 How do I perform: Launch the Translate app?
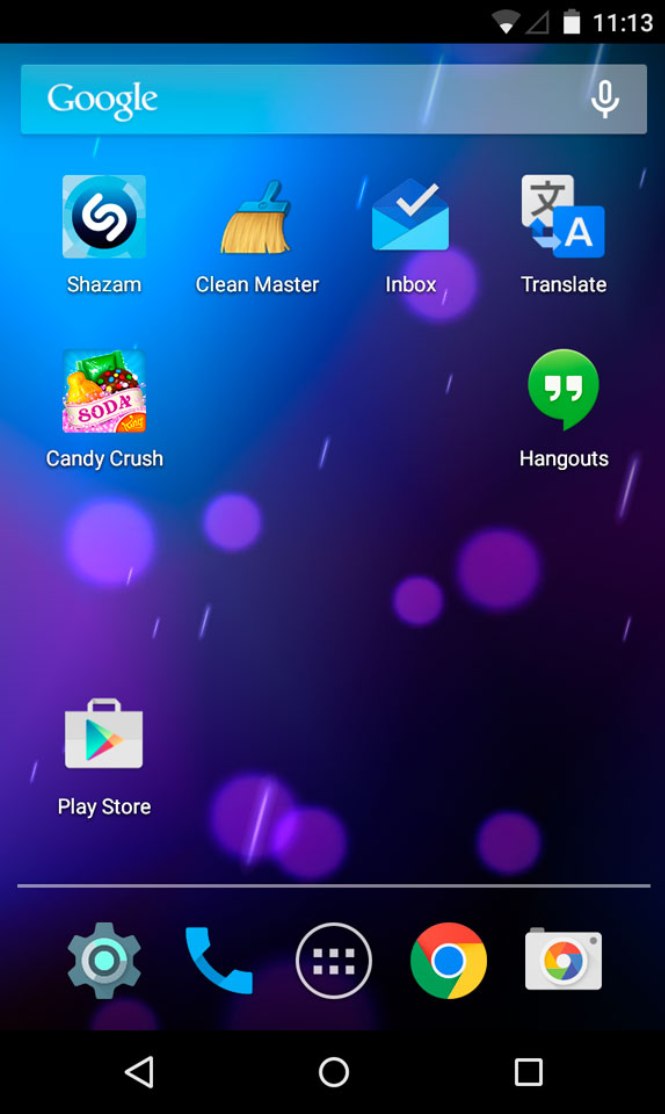(x=563, y=217)
